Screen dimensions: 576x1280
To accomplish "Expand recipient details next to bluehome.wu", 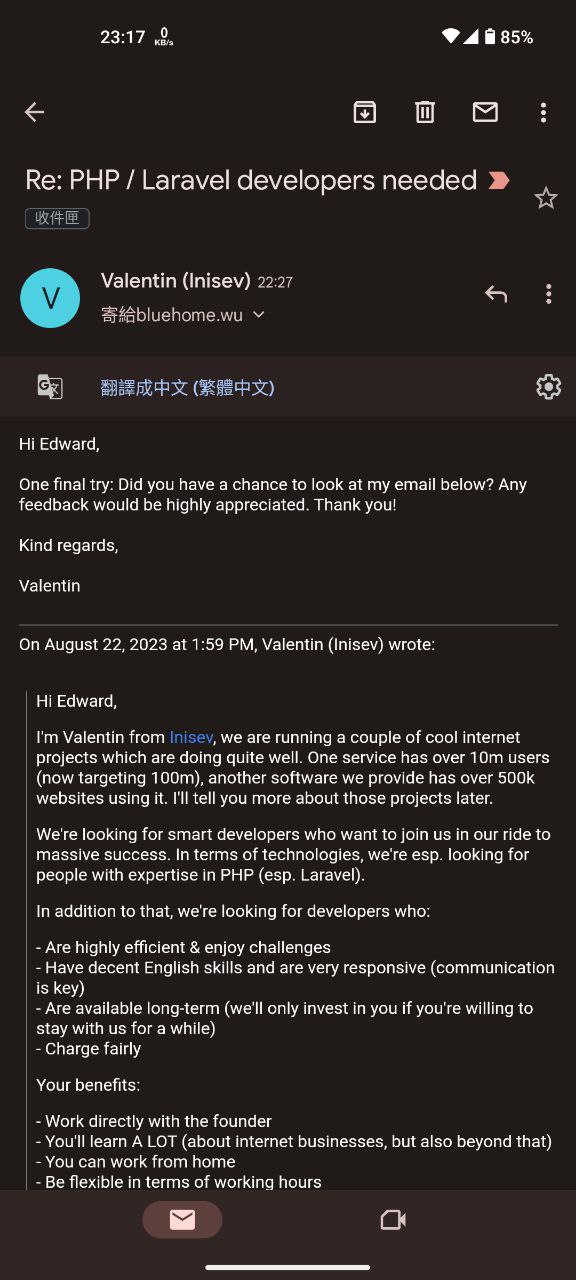I will pos(258,315).
